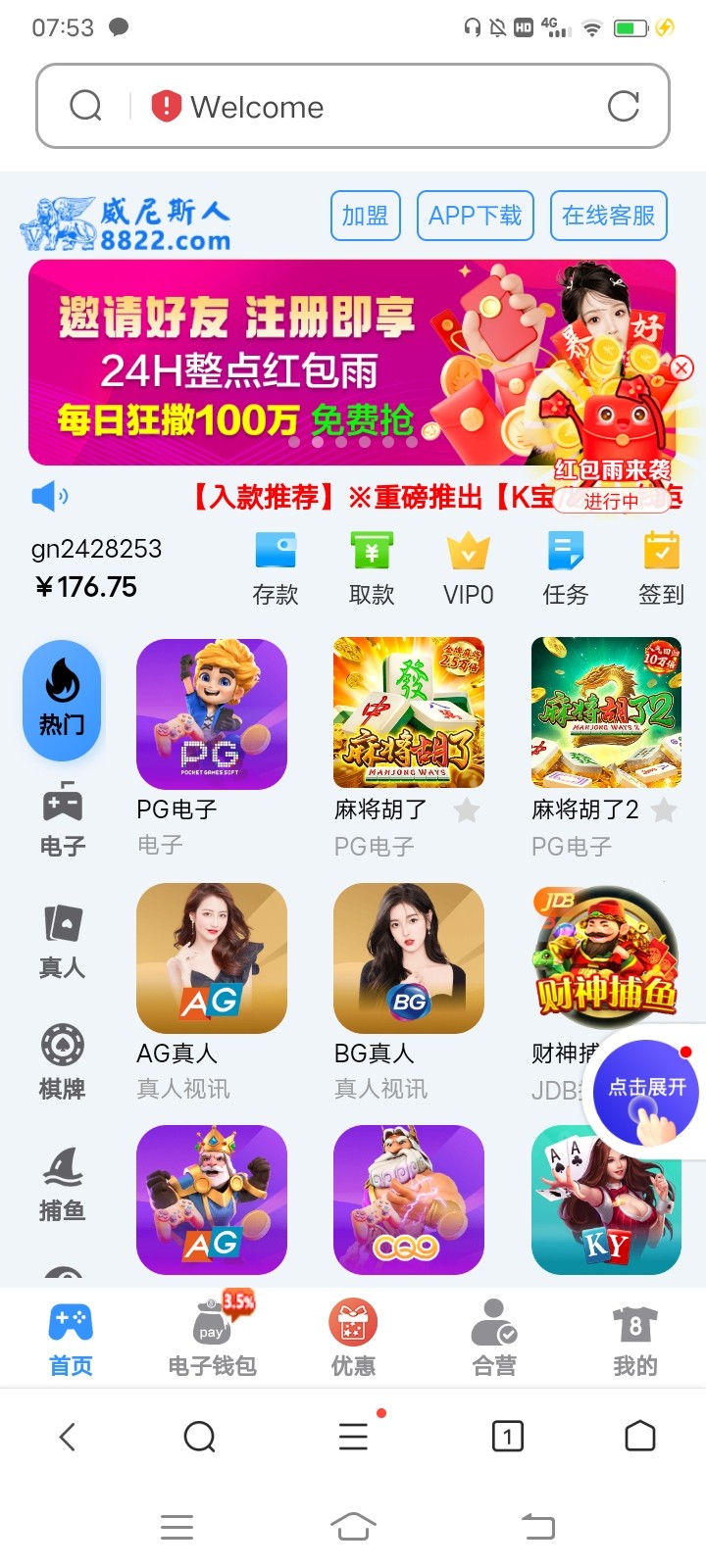Select the 捕鱼 fishing category

pos(62,1184)
